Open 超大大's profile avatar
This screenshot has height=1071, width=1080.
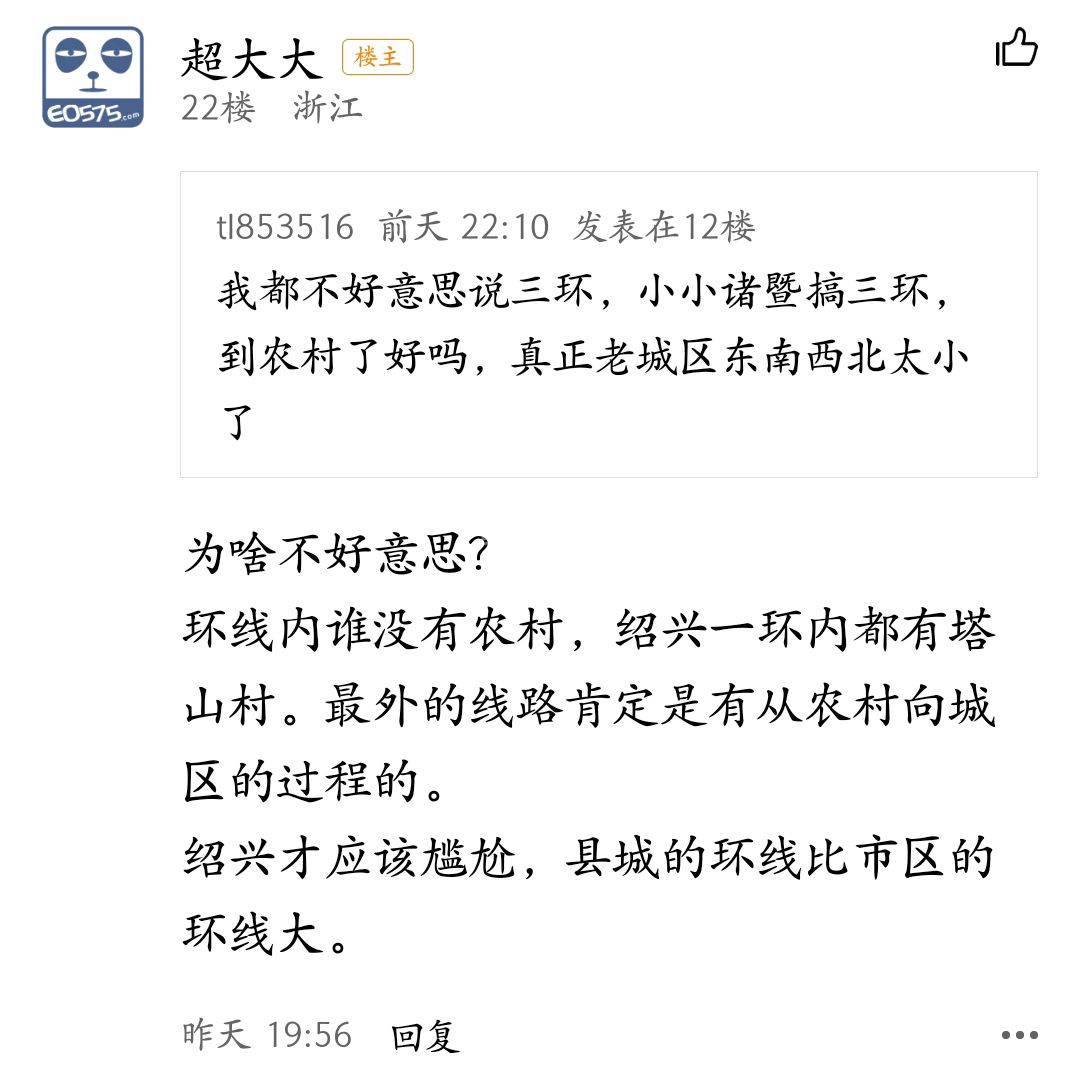(x=93, y=77)
